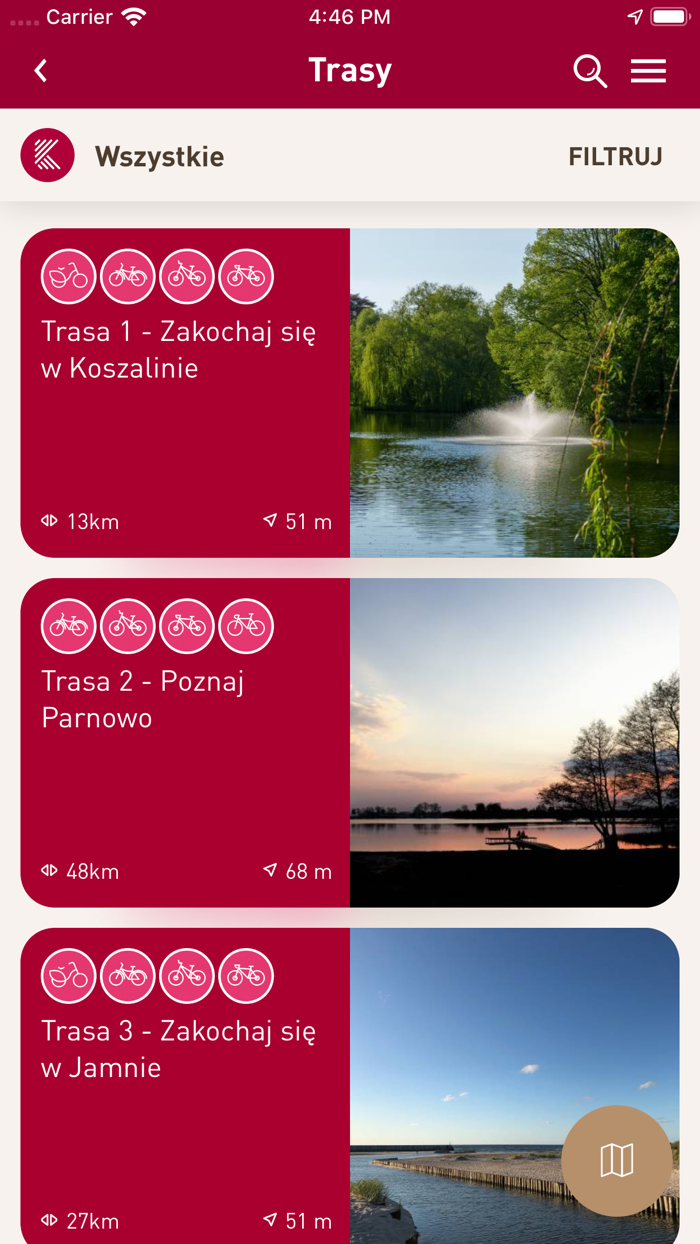700x1244 pixels.
Task: Go back from the Trasy screen
Action: [41, 71]
